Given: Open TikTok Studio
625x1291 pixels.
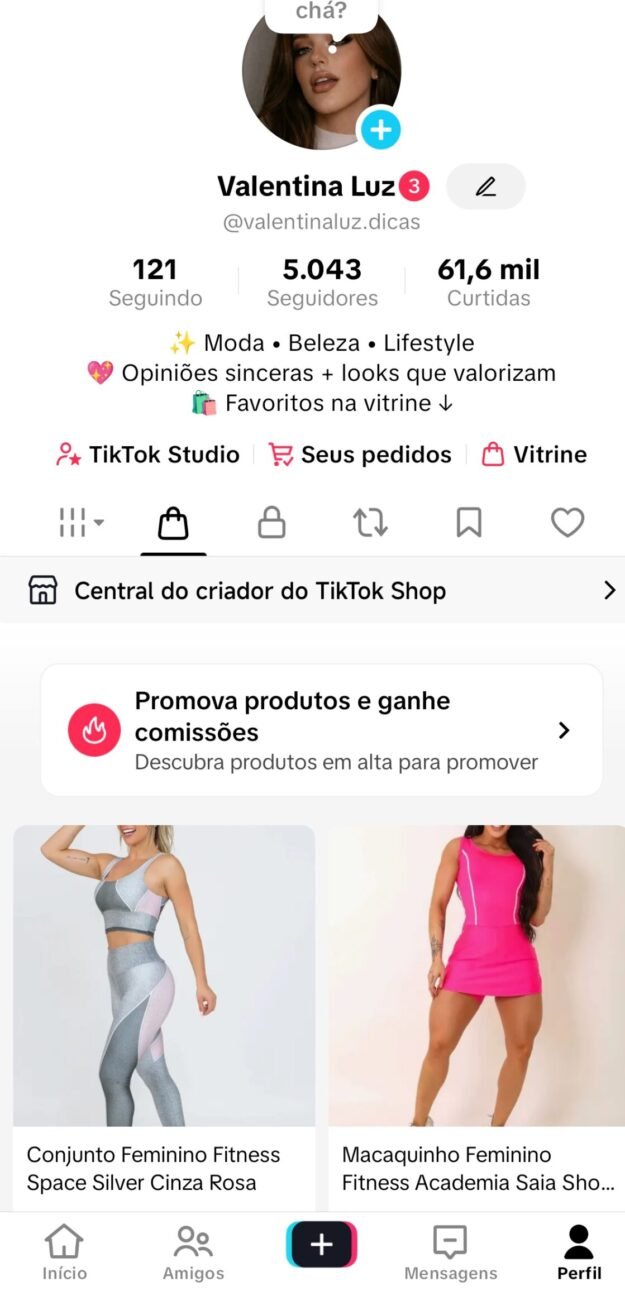Looking at the screenshot, I should coord(148,455).
